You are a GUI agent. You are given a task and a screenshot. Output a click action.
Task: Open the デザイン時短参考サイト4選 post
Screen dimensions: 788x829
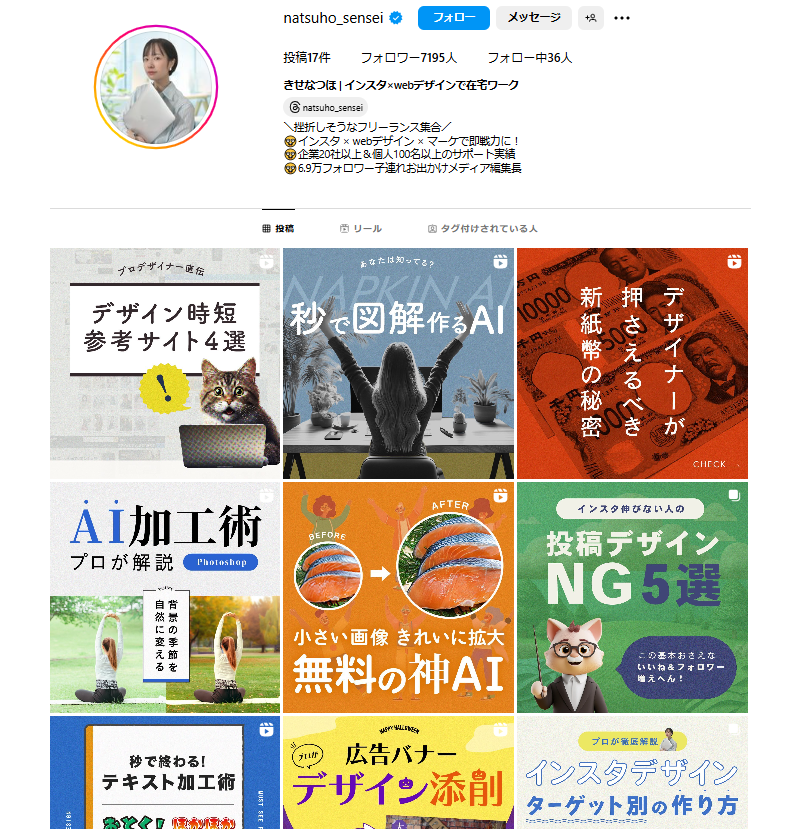[165, 364]
